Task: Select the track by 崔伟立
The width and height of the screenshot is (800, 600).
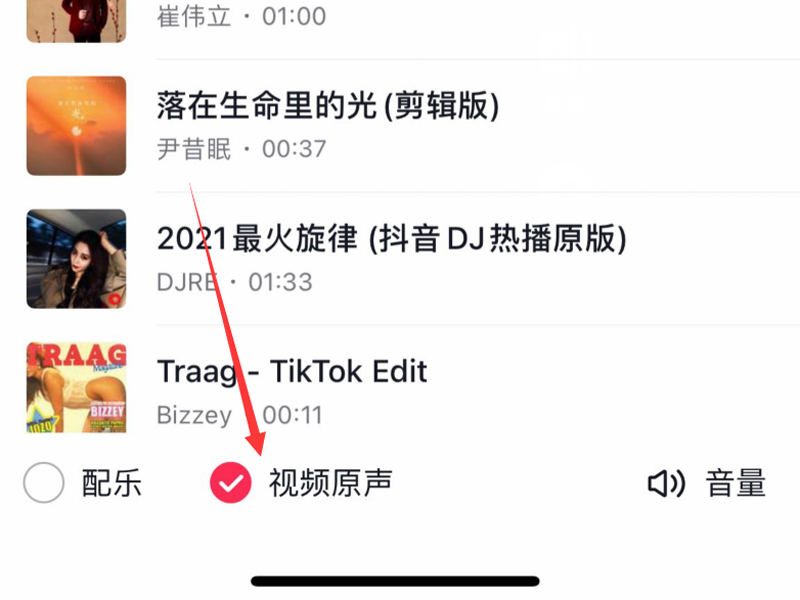Action: click(x=241, y=17)
